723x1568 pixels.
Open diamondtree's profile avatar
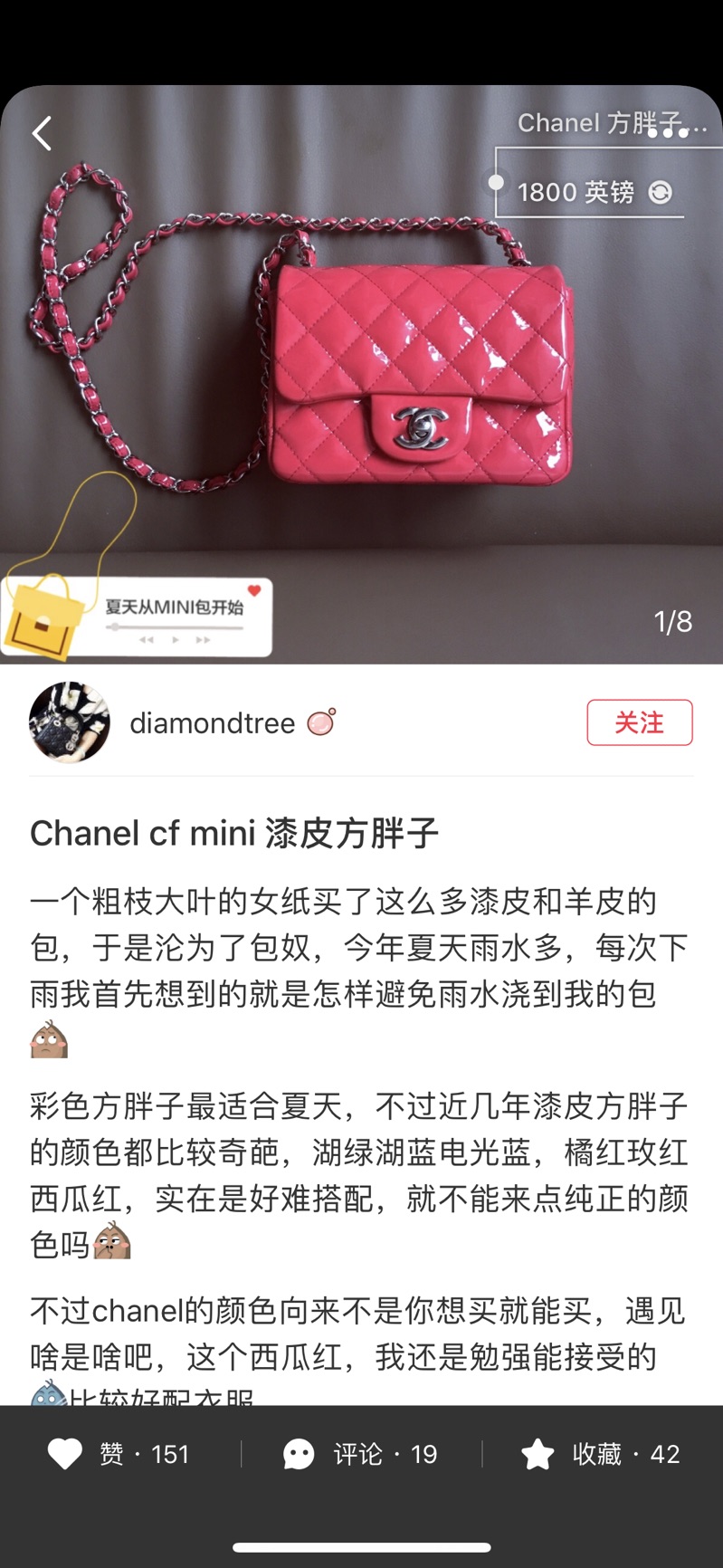[69, 722]
